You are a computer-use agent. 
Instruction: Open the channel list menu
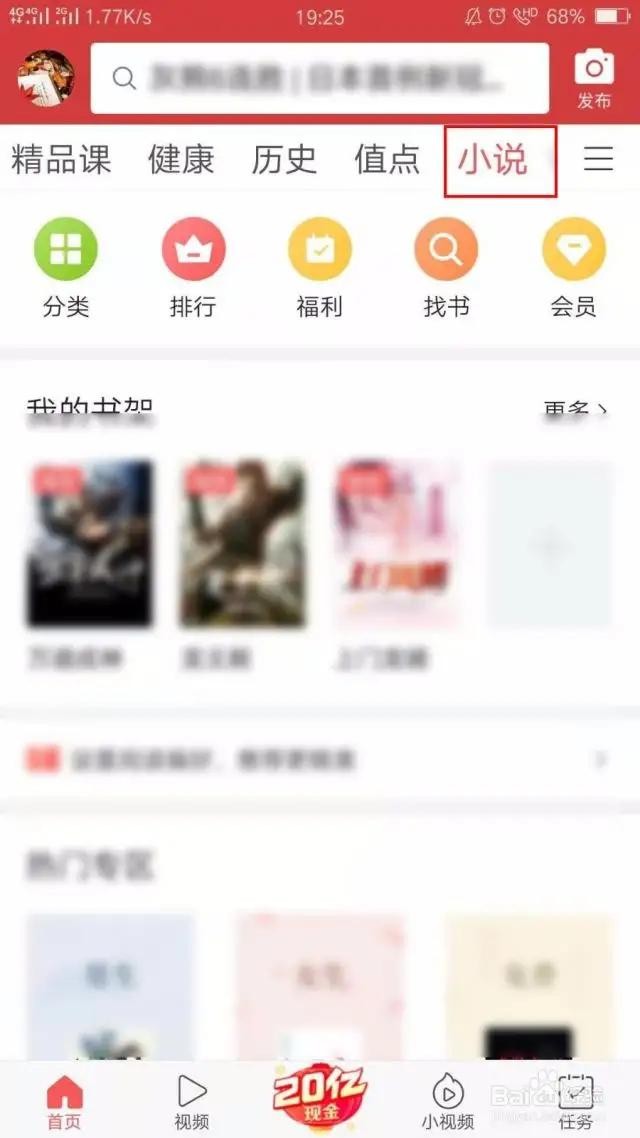pyautogui.click(x=598, y=159)
